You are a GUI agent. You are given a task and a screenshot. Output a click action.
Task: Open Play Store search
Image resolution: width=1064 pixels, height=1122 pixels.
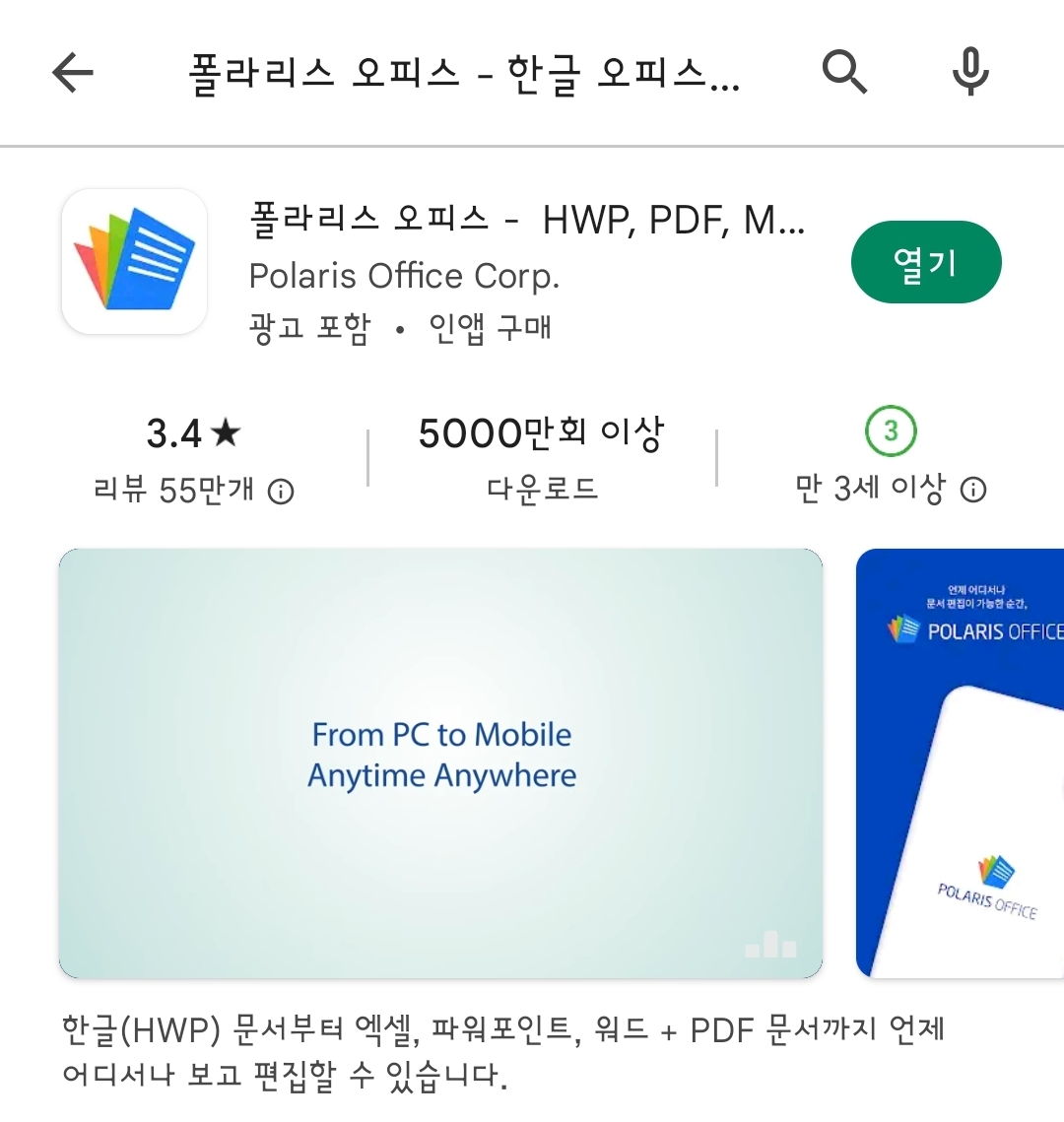843,72
